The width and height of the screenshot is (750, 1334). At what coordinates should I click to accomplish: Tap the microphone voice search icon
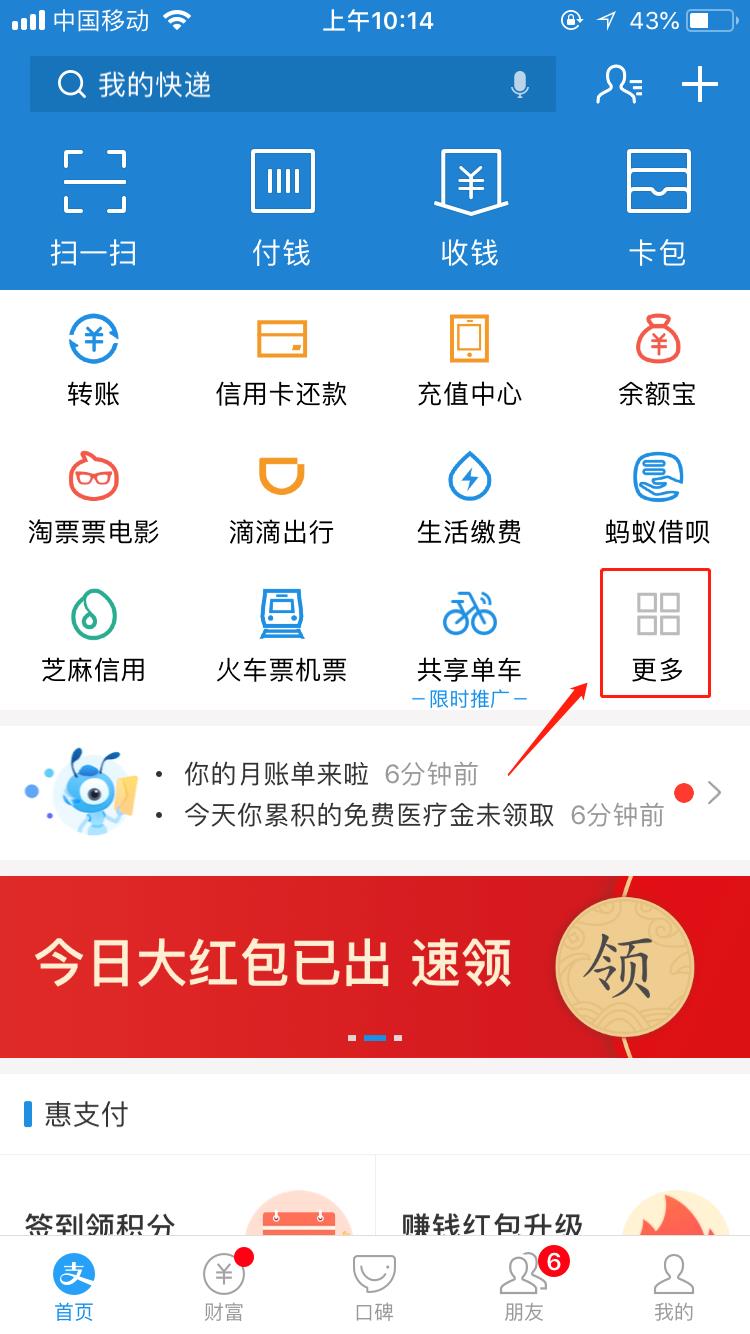519,85
